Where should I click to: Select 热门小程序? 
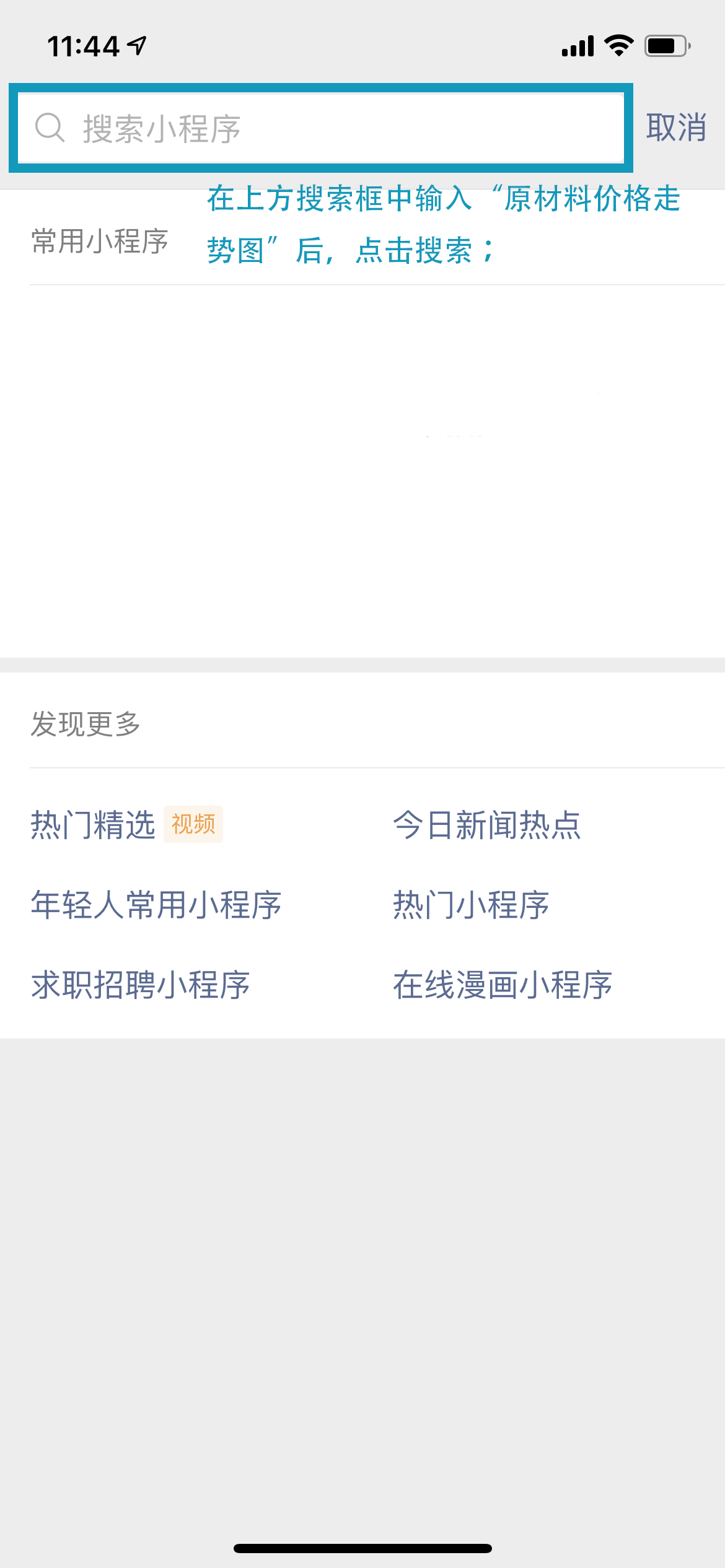(x=472, y=905)
